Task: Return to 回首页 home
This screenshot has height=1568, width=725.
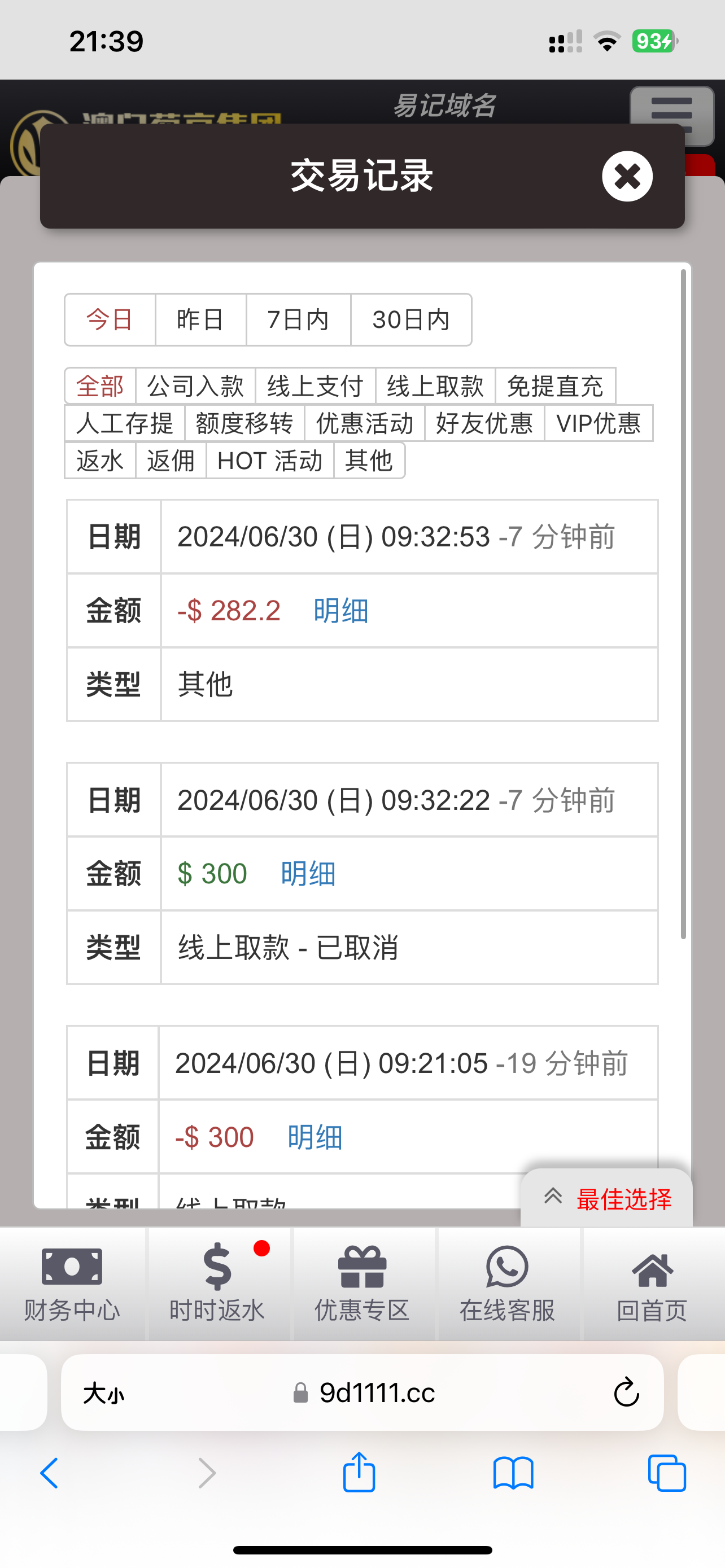Action: [652, 1283]
